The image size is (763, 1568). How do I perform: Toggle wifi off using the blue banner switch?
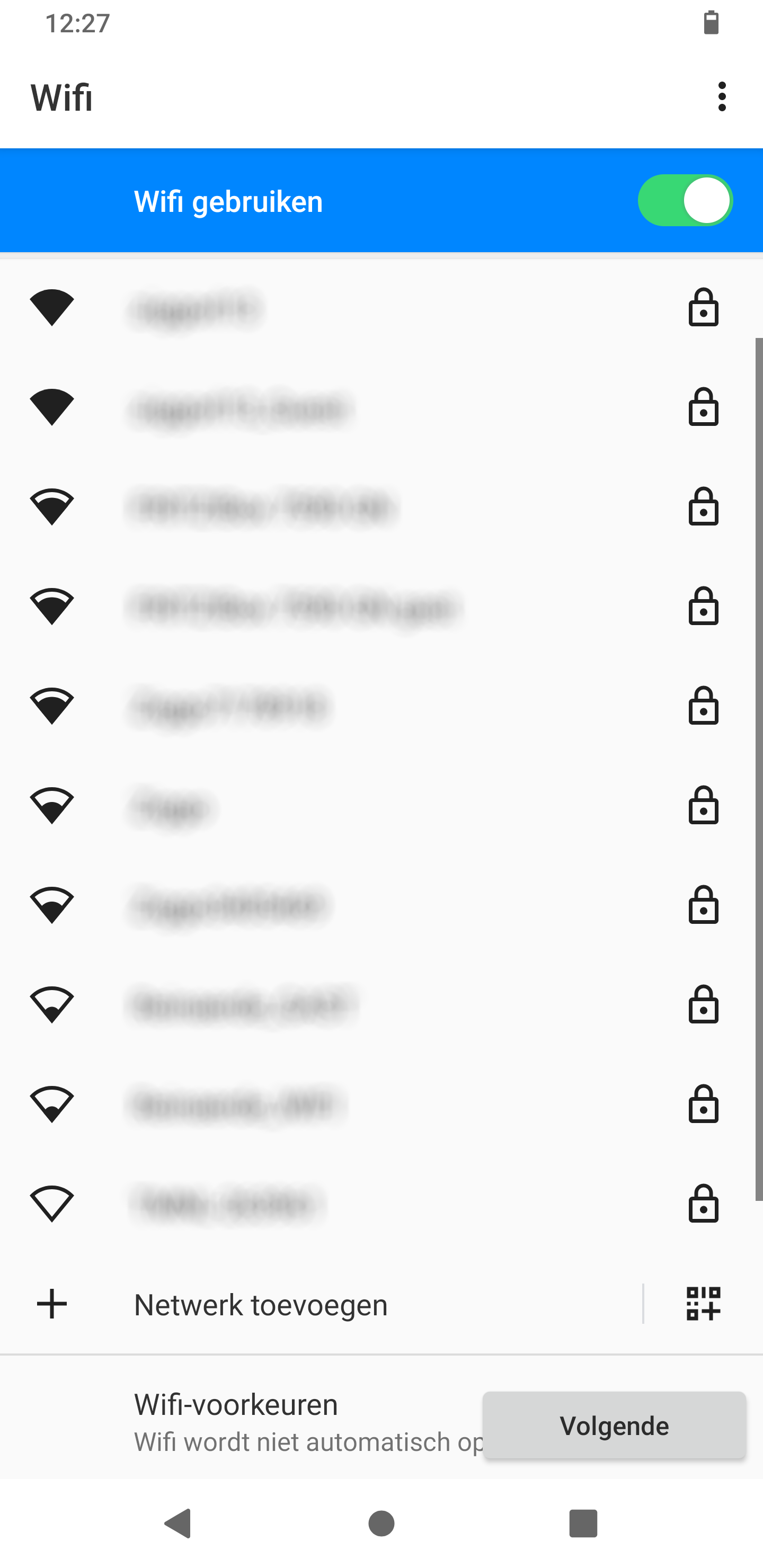pos(685,200)
